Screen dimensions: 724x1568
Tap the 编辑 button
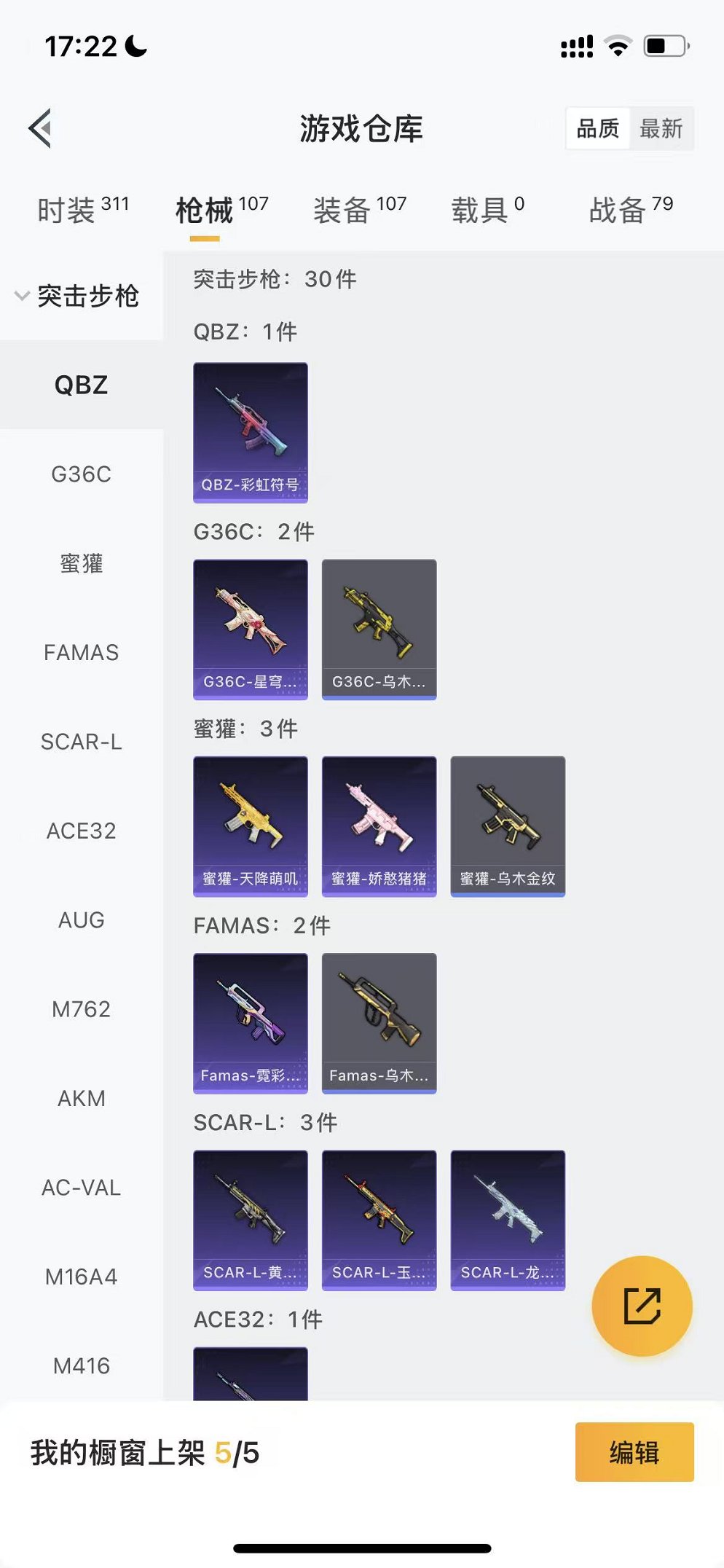pyautogui.click(x=634, y=1452)
